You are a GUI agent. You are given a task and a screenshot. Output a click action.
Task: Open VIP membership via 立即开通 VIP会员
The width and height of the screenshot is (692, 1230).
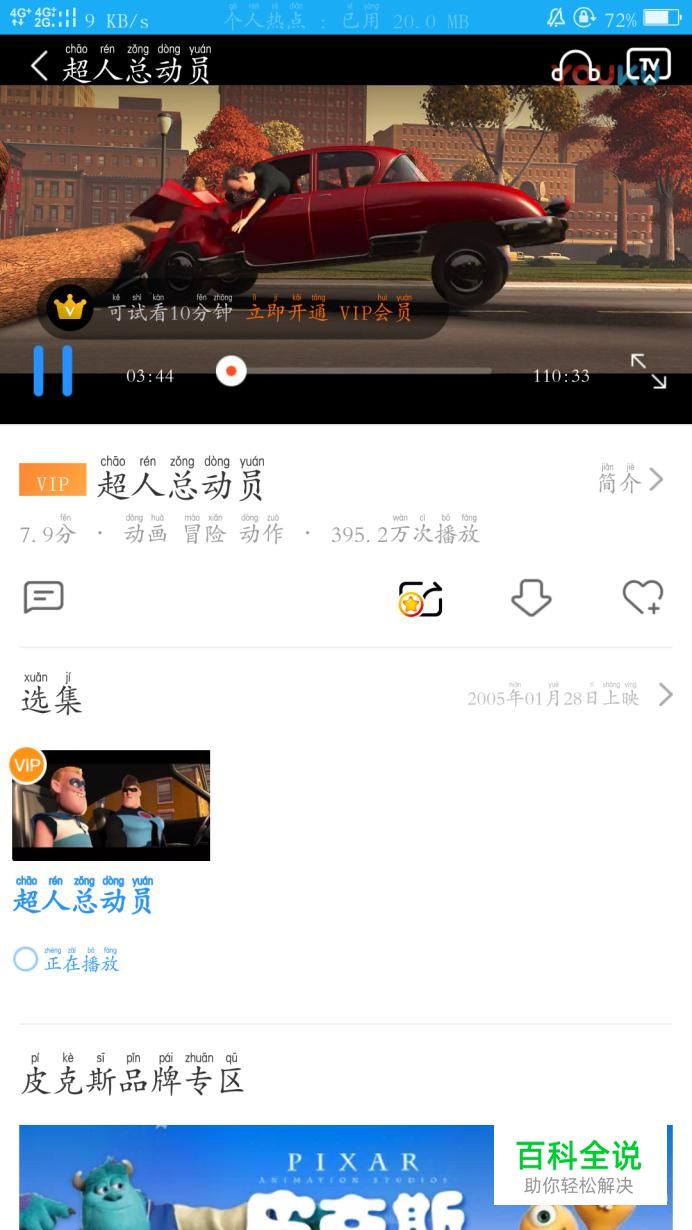[x=329, y=312]
